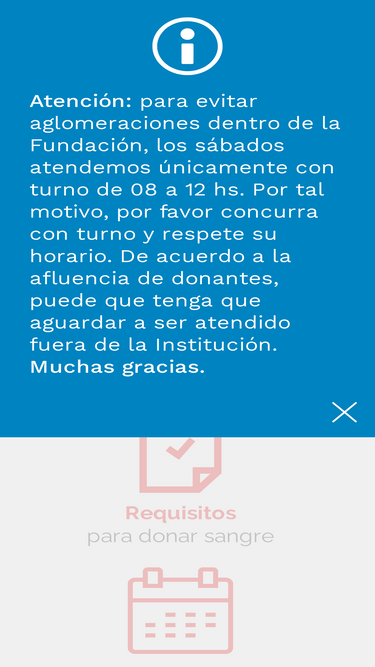Open the calendar icon tile
Viewport: 375px width, 667px height.
(180, 610)
